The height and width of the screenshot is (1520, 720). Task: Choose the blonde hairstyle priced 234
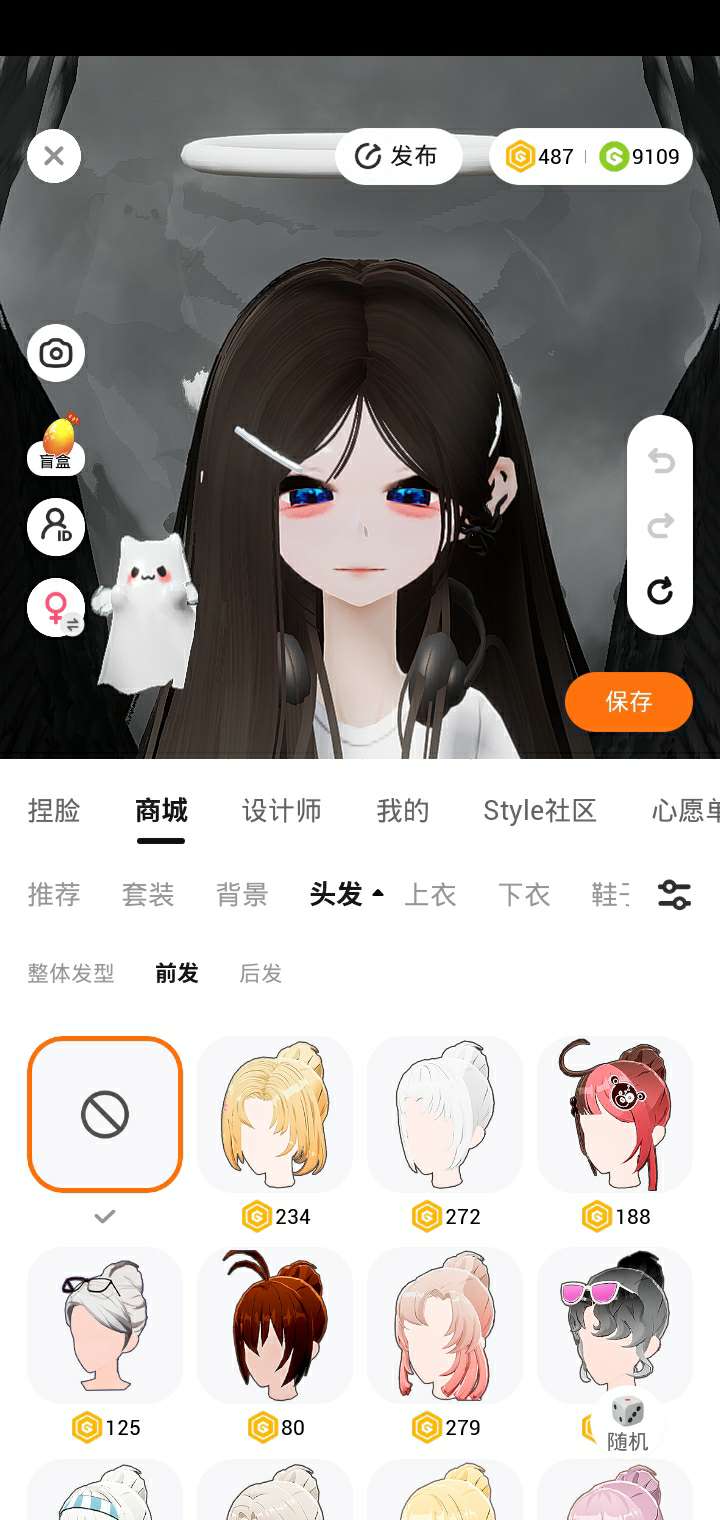point(275,1114)
